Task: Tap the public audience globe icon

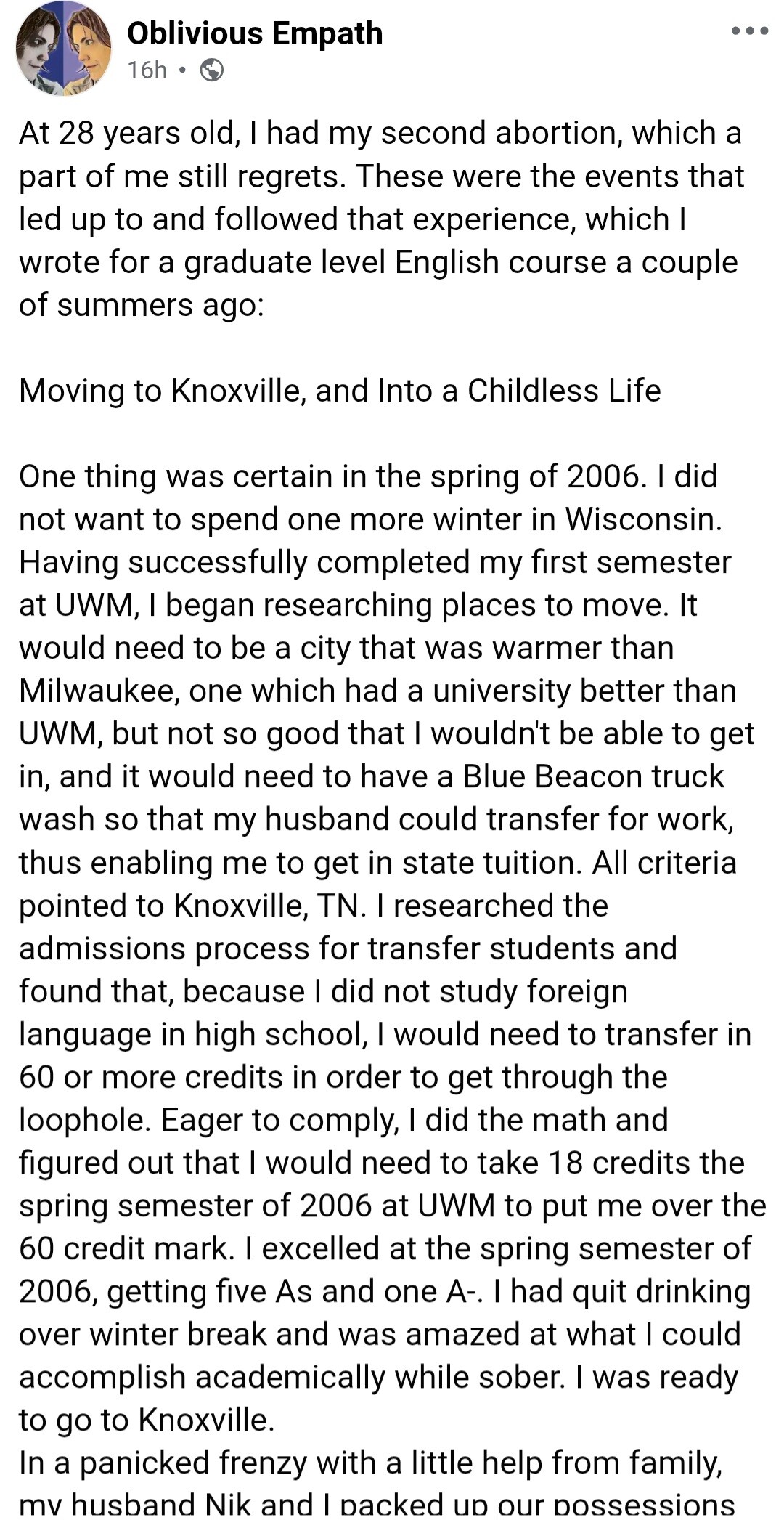Action: [x=211, y=70]
